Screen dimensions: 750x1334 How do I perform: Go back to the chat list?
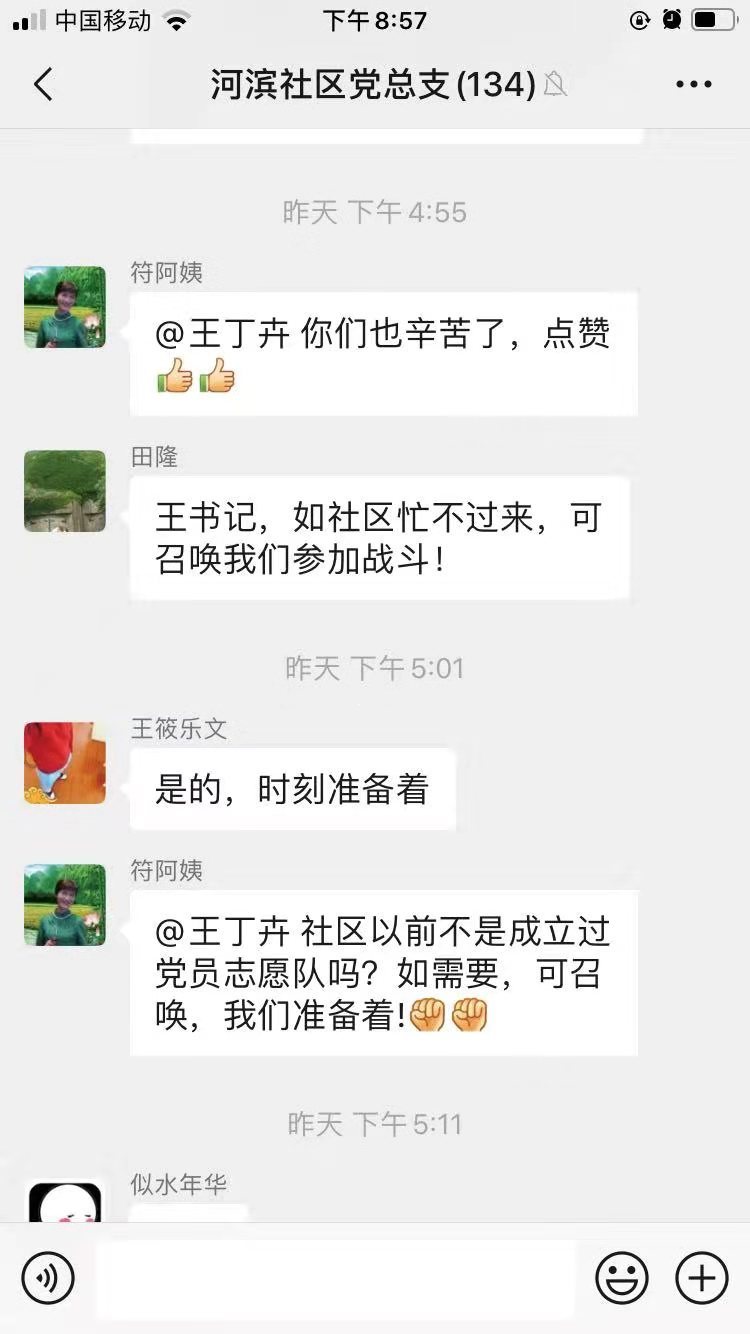click(x=43, y=85)
